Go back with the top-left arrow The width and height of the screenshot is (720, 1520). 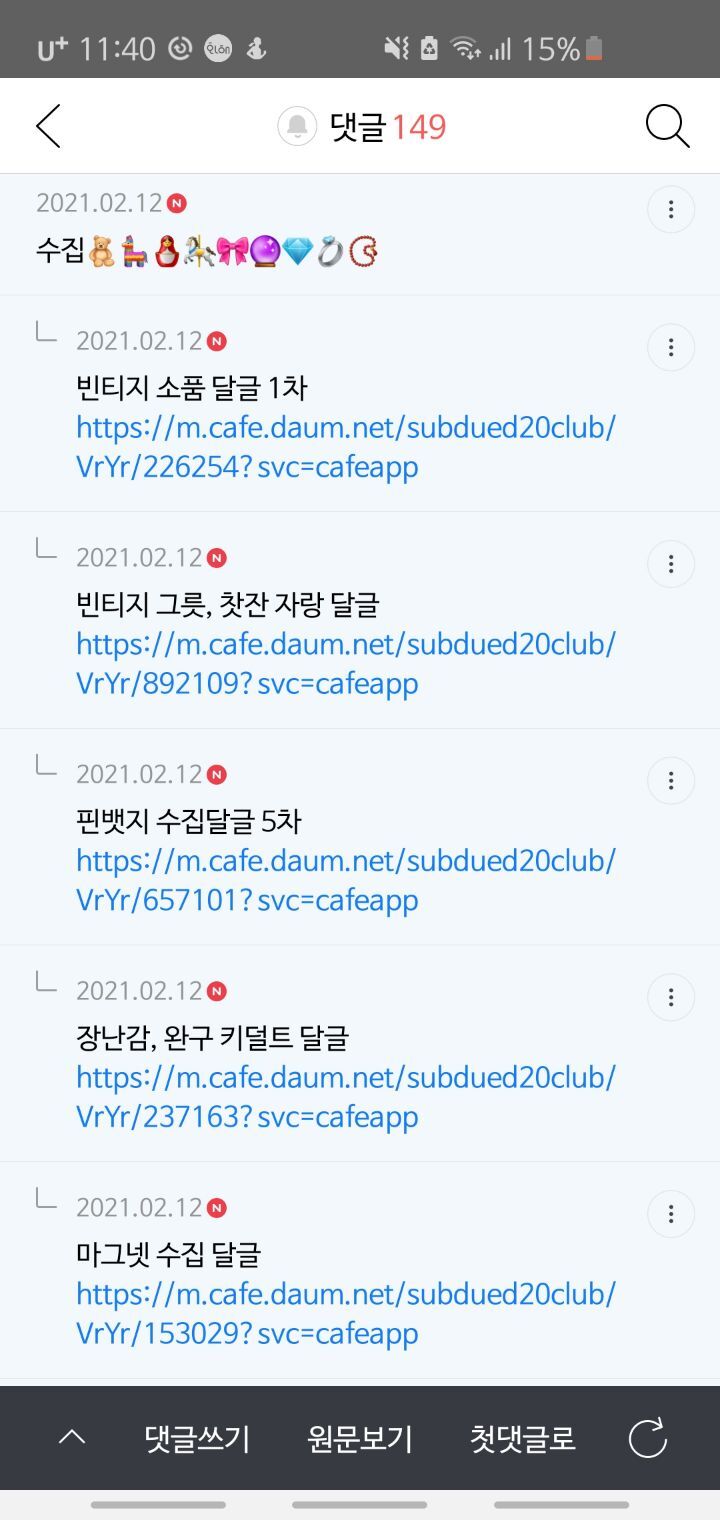[48, 127]
